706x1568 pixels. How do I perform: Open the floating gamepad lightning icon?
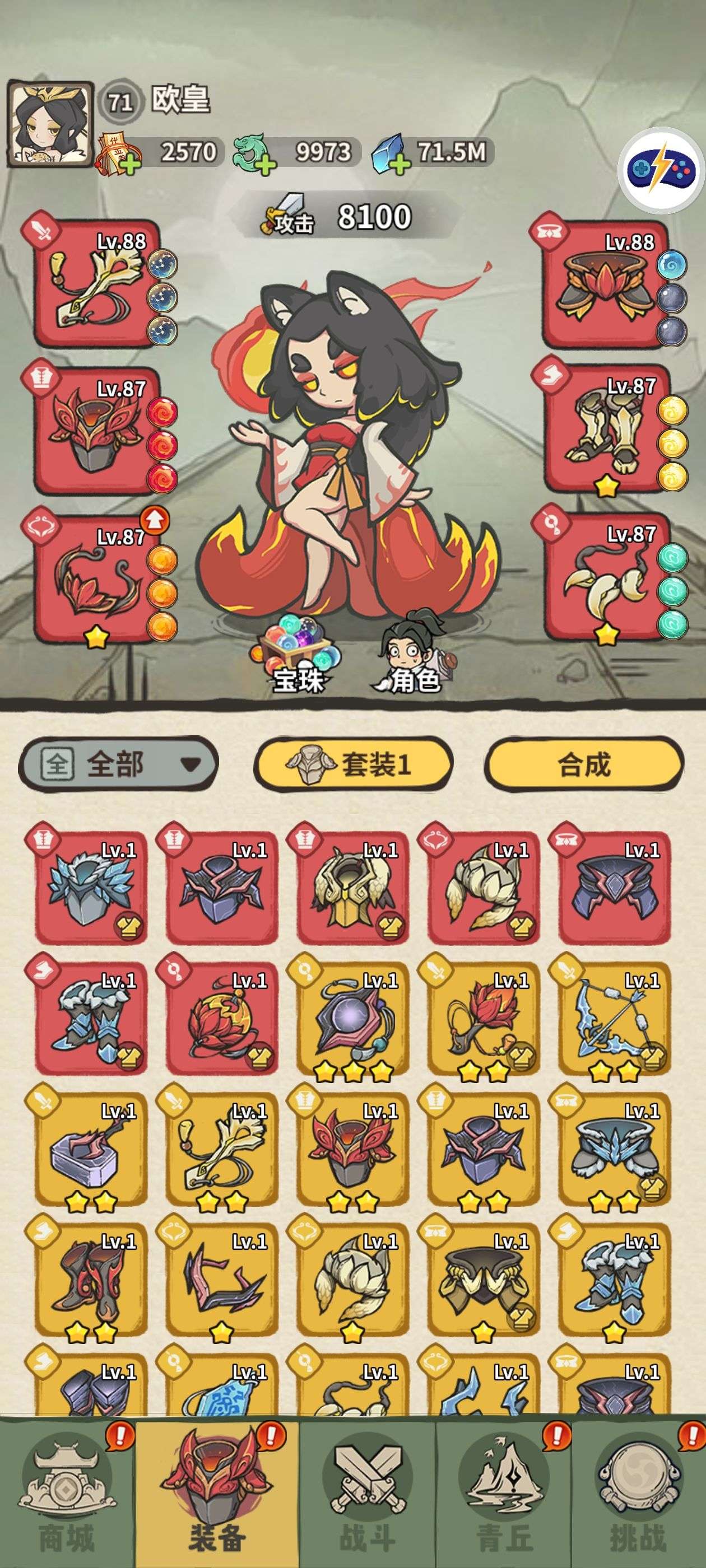pos(661,170)
